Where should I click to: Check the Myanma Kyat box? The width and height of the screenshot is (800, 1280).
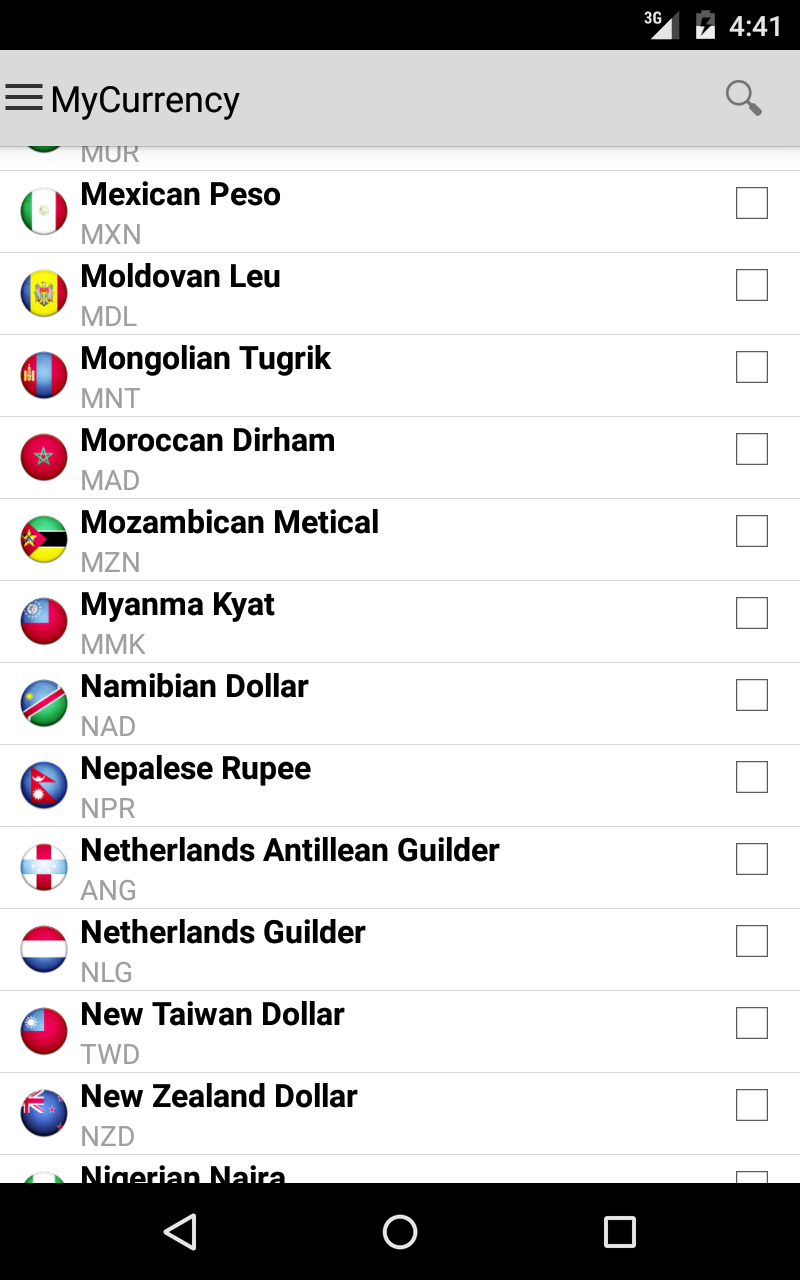click(752, 613)
